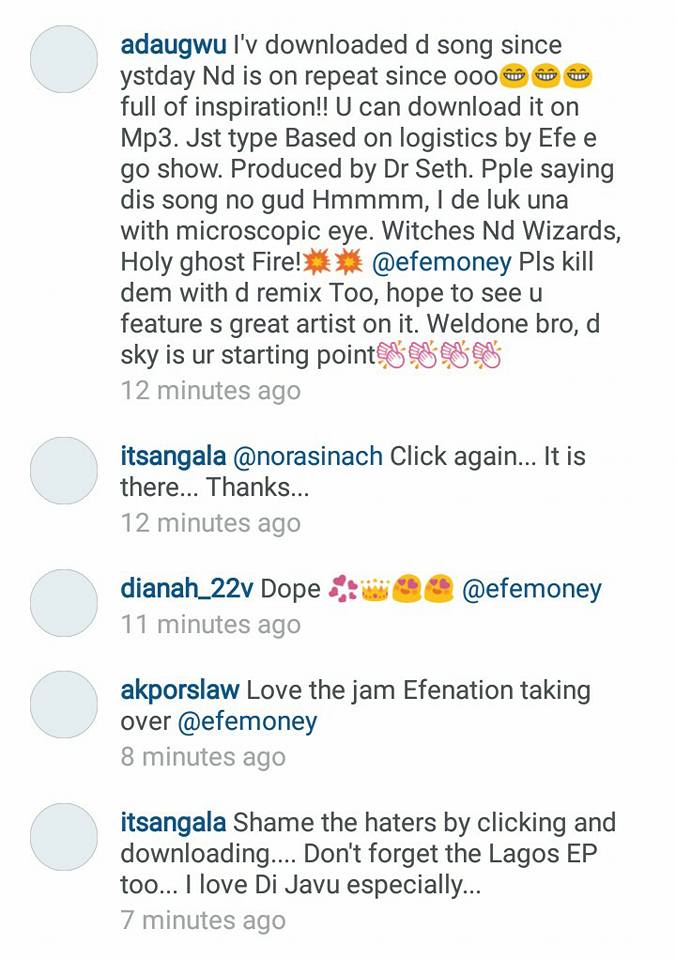Screen dimensions: 676x960
Task: Open akporslaw's profile from the username
Action: pyautogui.click(x=179, y=689)
